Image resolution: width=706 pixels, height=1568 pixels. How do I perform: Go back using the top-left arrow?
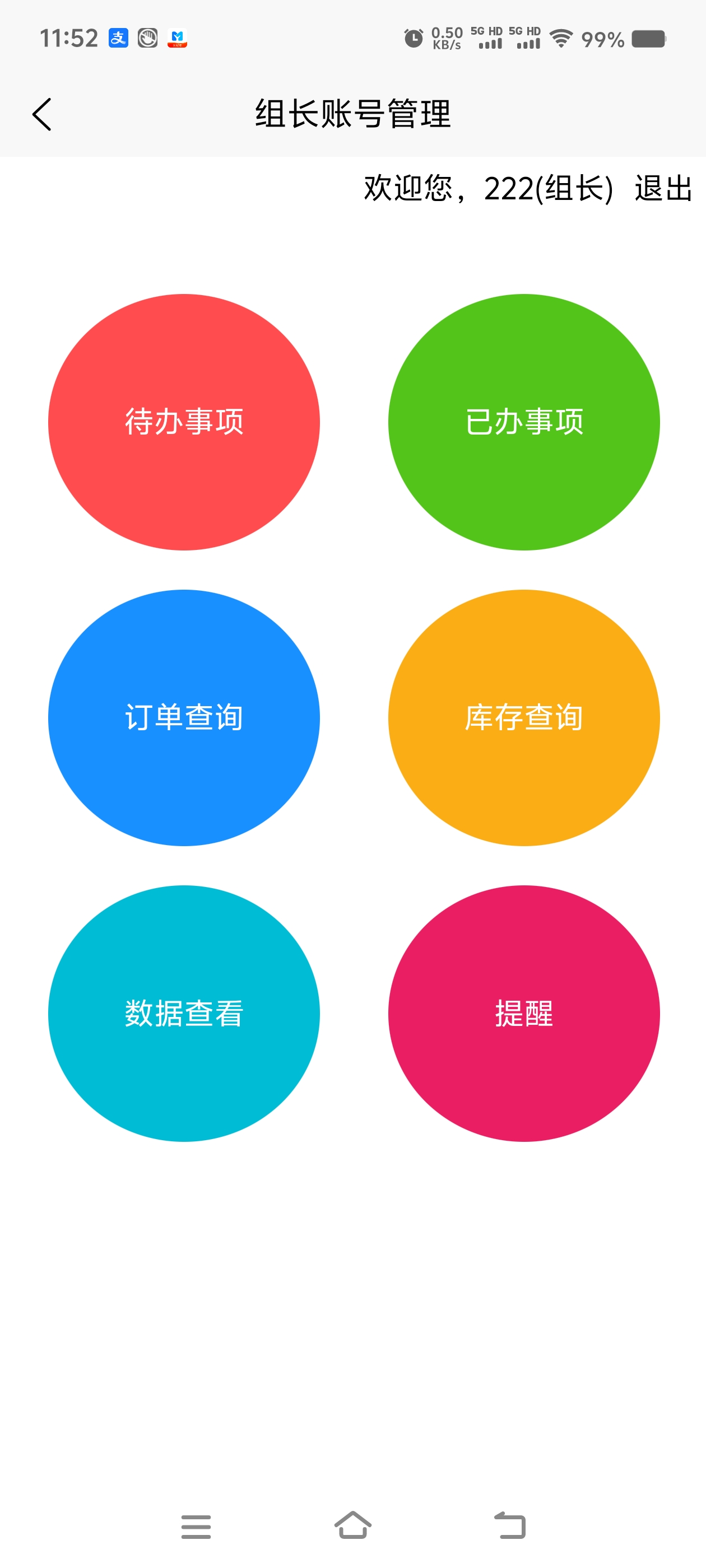(x=41, y=114)
